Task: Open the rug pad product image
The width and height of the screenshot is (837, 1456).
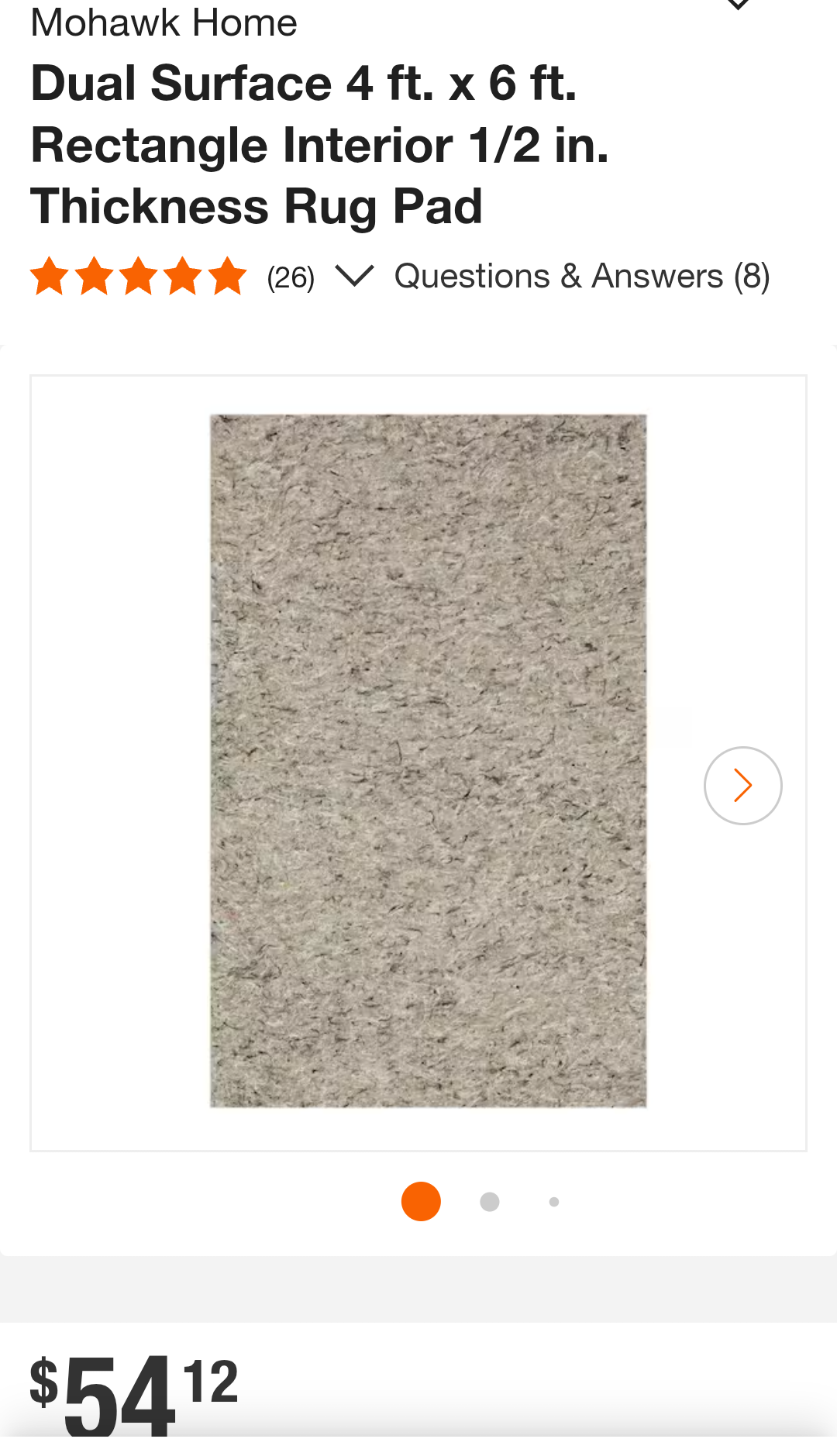Action: 428,761
